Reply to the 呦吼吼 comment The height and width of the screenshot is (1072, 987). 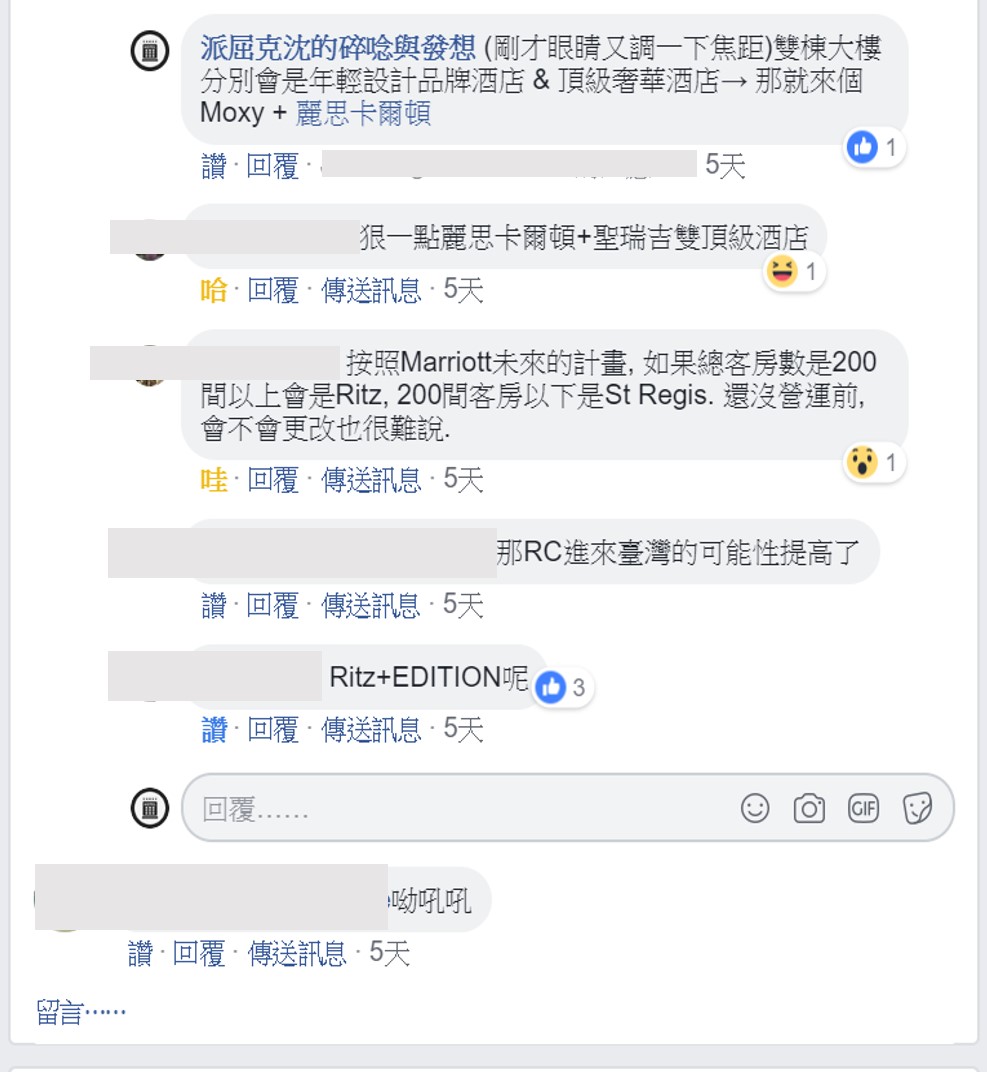tap(198, 953)
